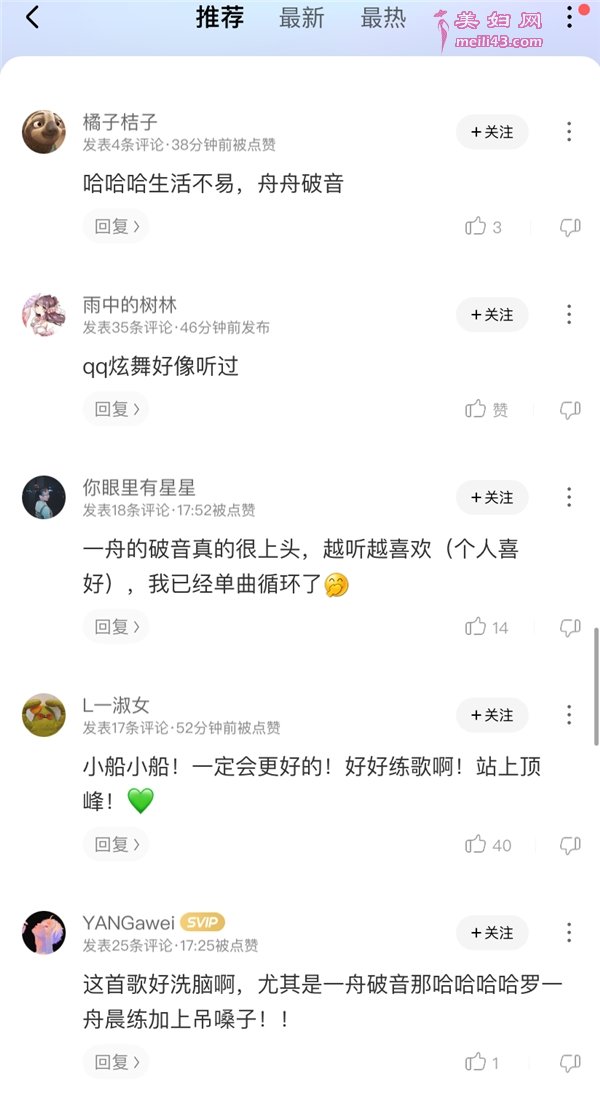Follow user 橘子桔子

[x=492, y=132]
